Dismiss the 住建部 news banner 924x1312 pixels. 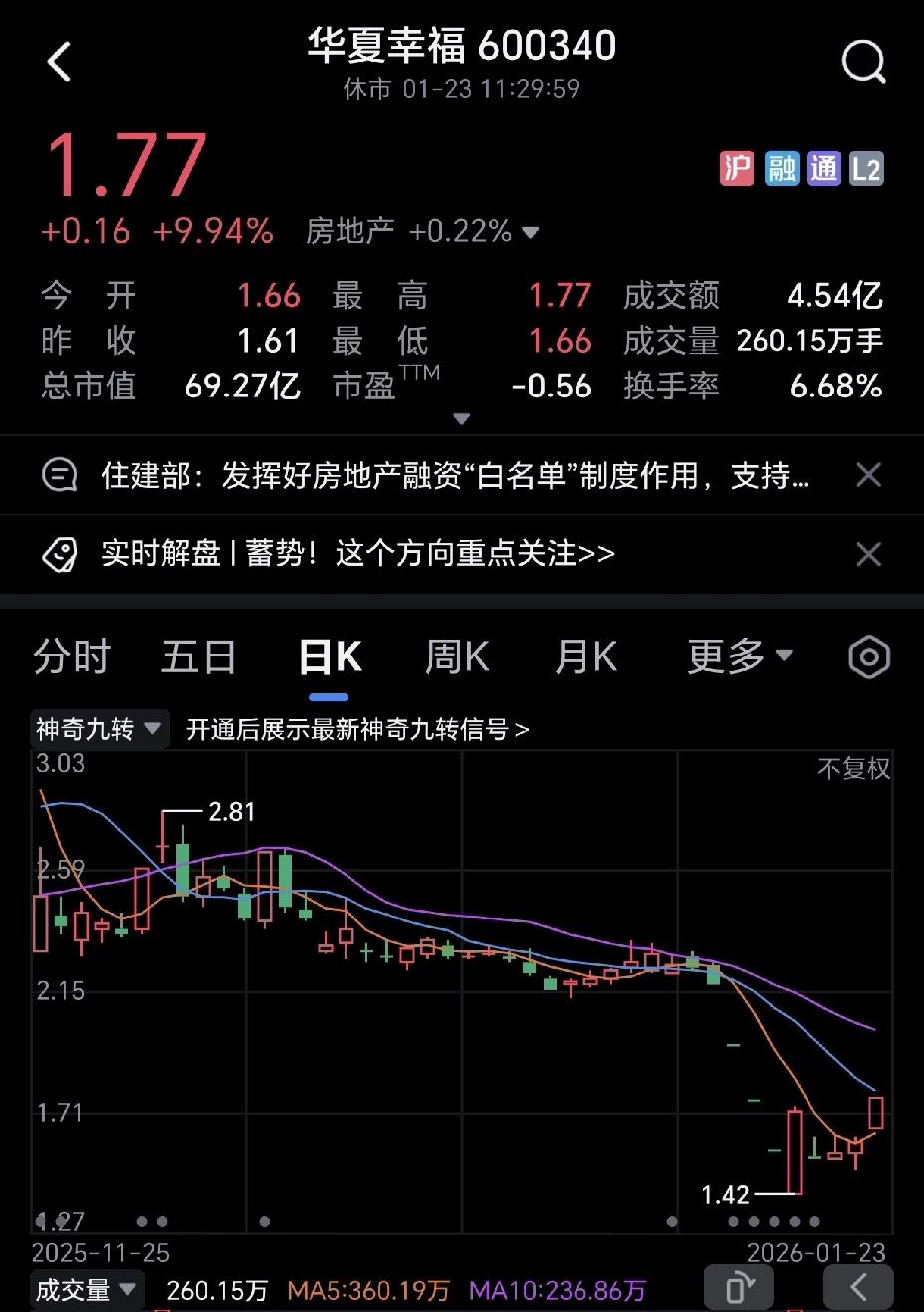869,475
